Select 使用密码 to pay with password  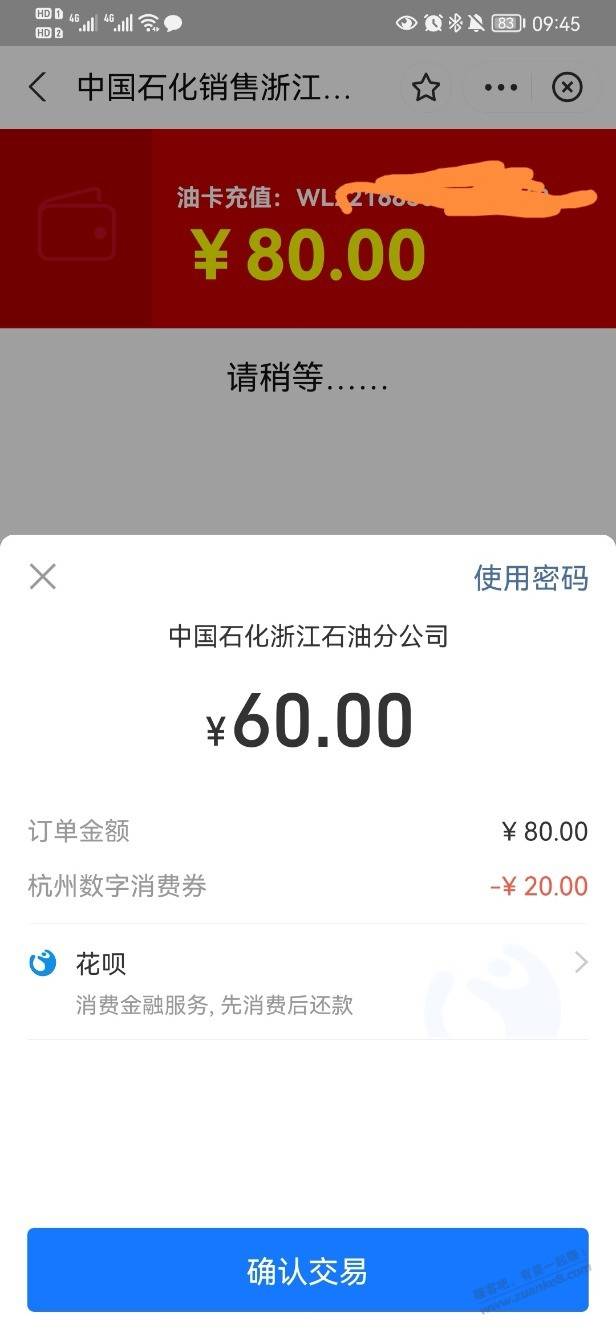(x=531, y=577)
